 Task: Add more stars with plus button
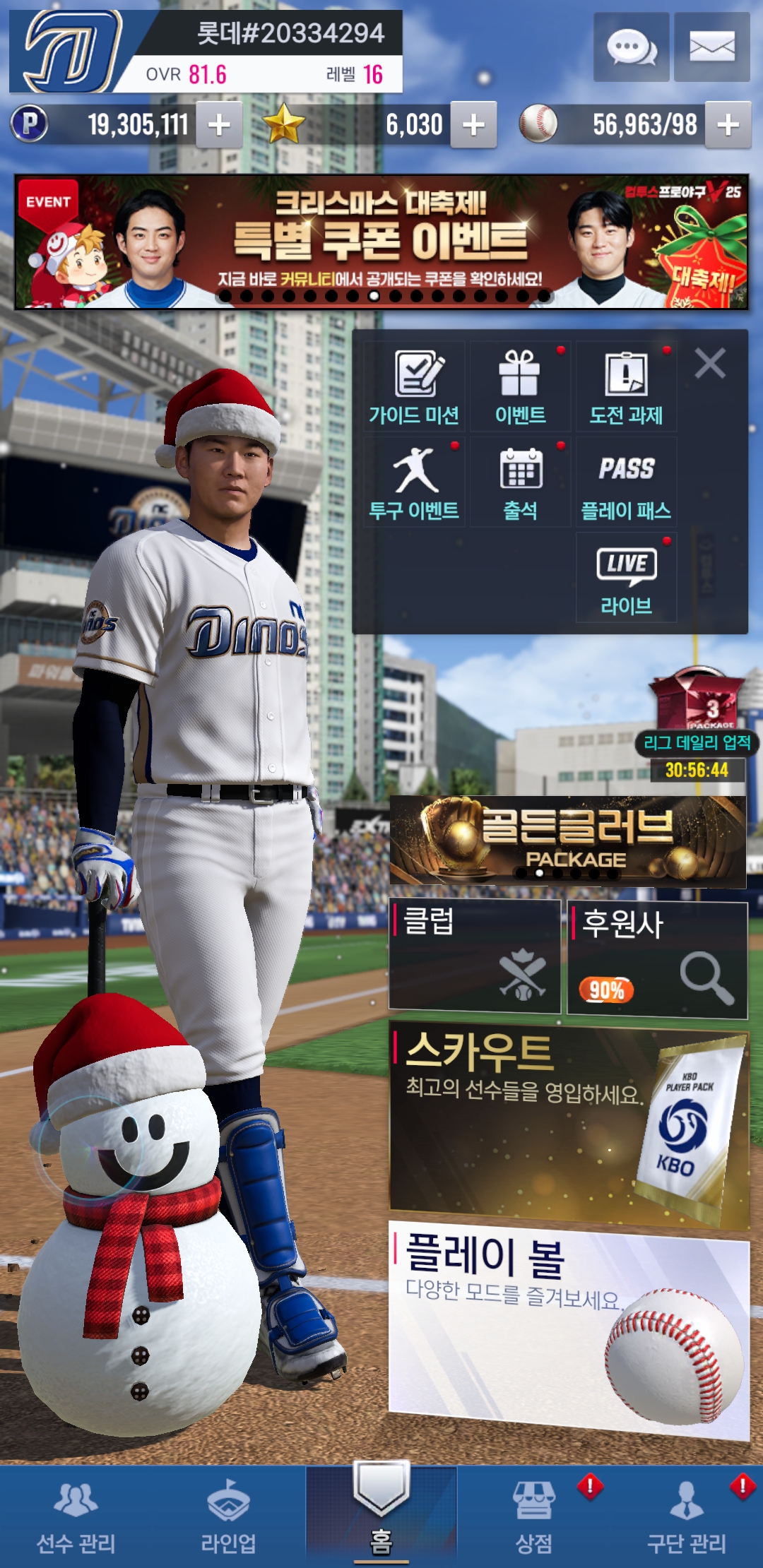(x=473, y=125)
